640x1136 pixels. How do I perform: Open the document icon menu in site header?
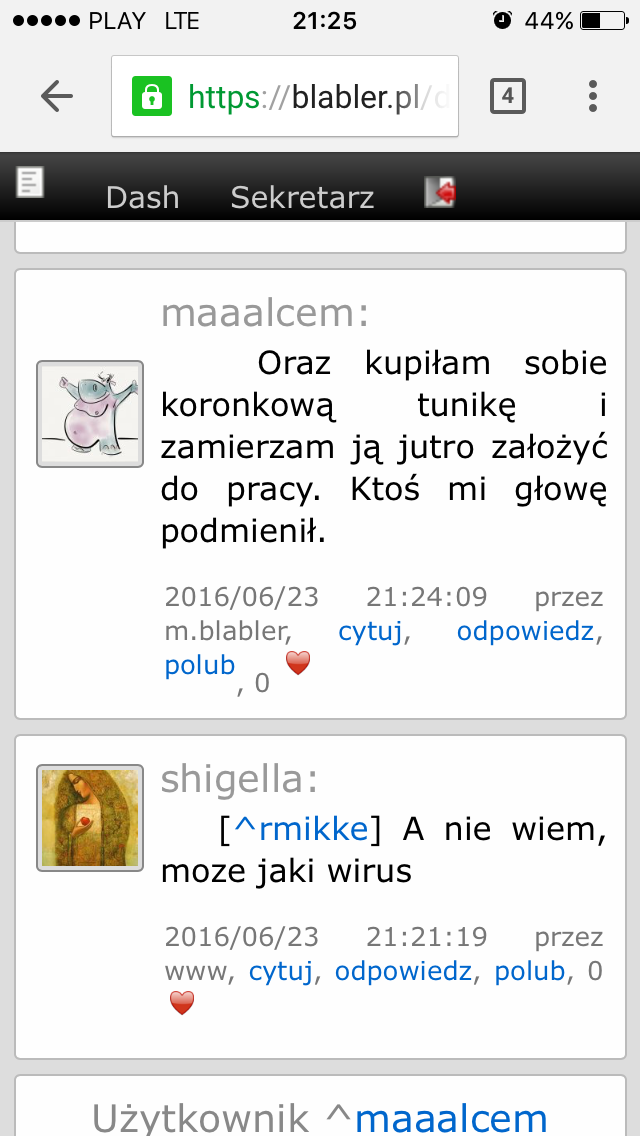(30, 182)
